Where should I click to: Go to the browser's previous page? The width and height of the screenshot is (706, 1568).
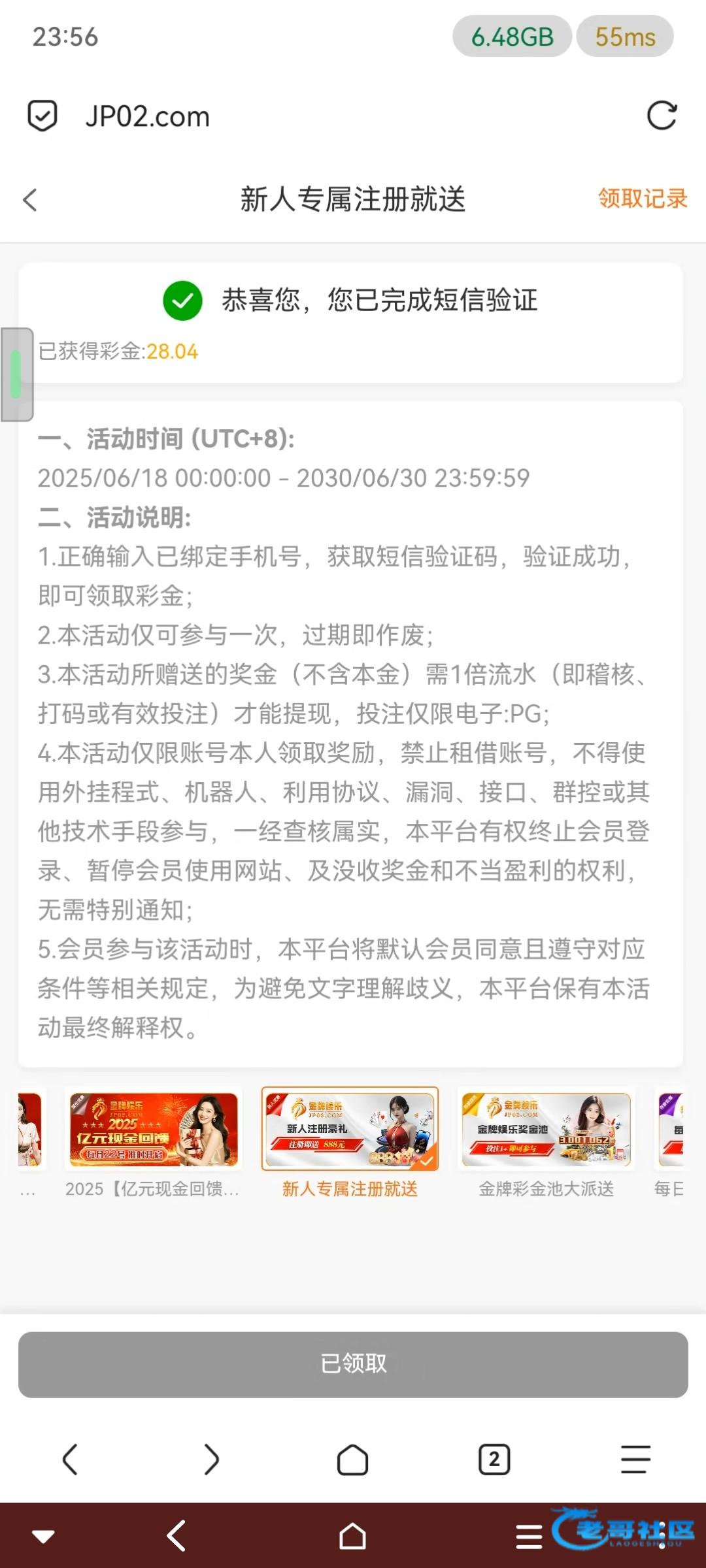(x=71, y=1459)
